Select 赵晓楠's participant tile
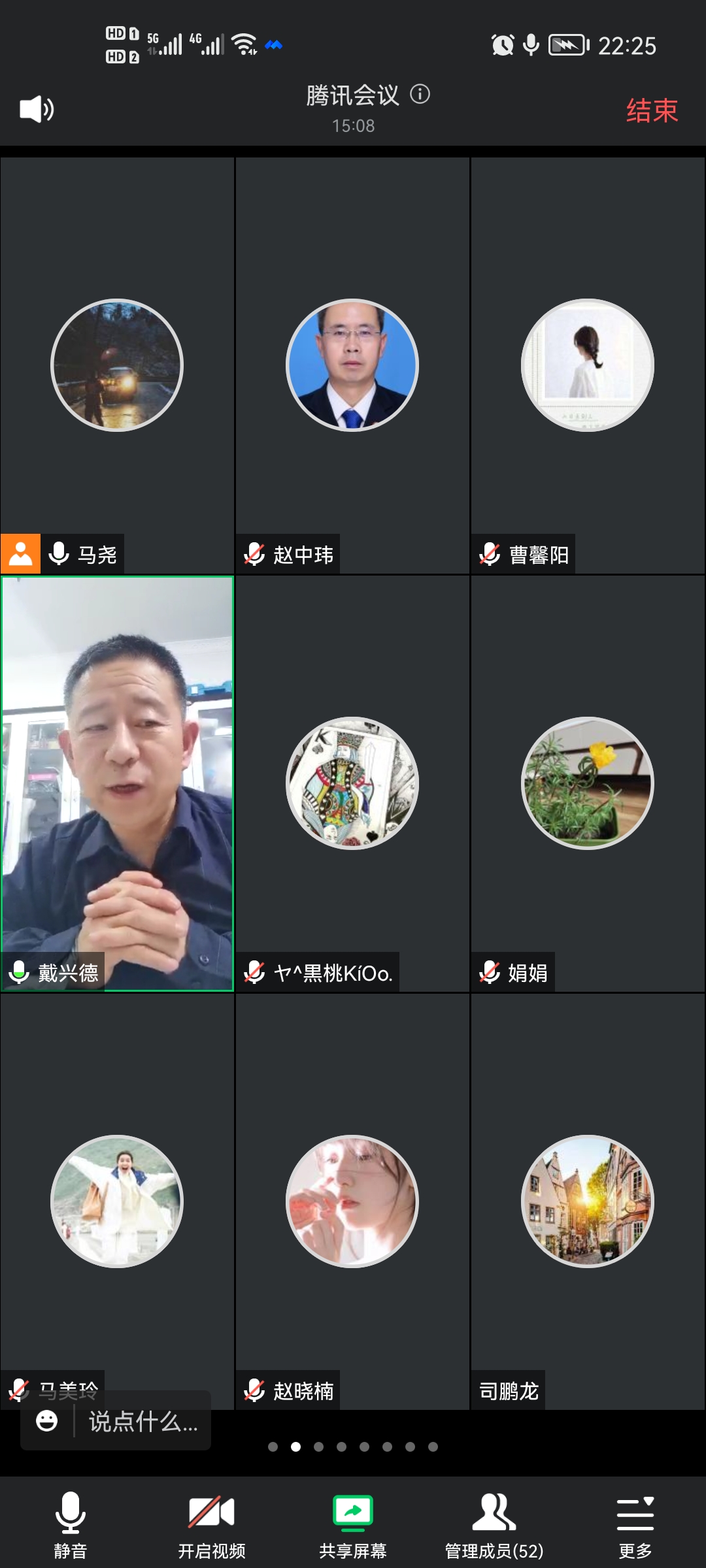The width and height of the screenshot is (706, 1568). pos(352,1201)
